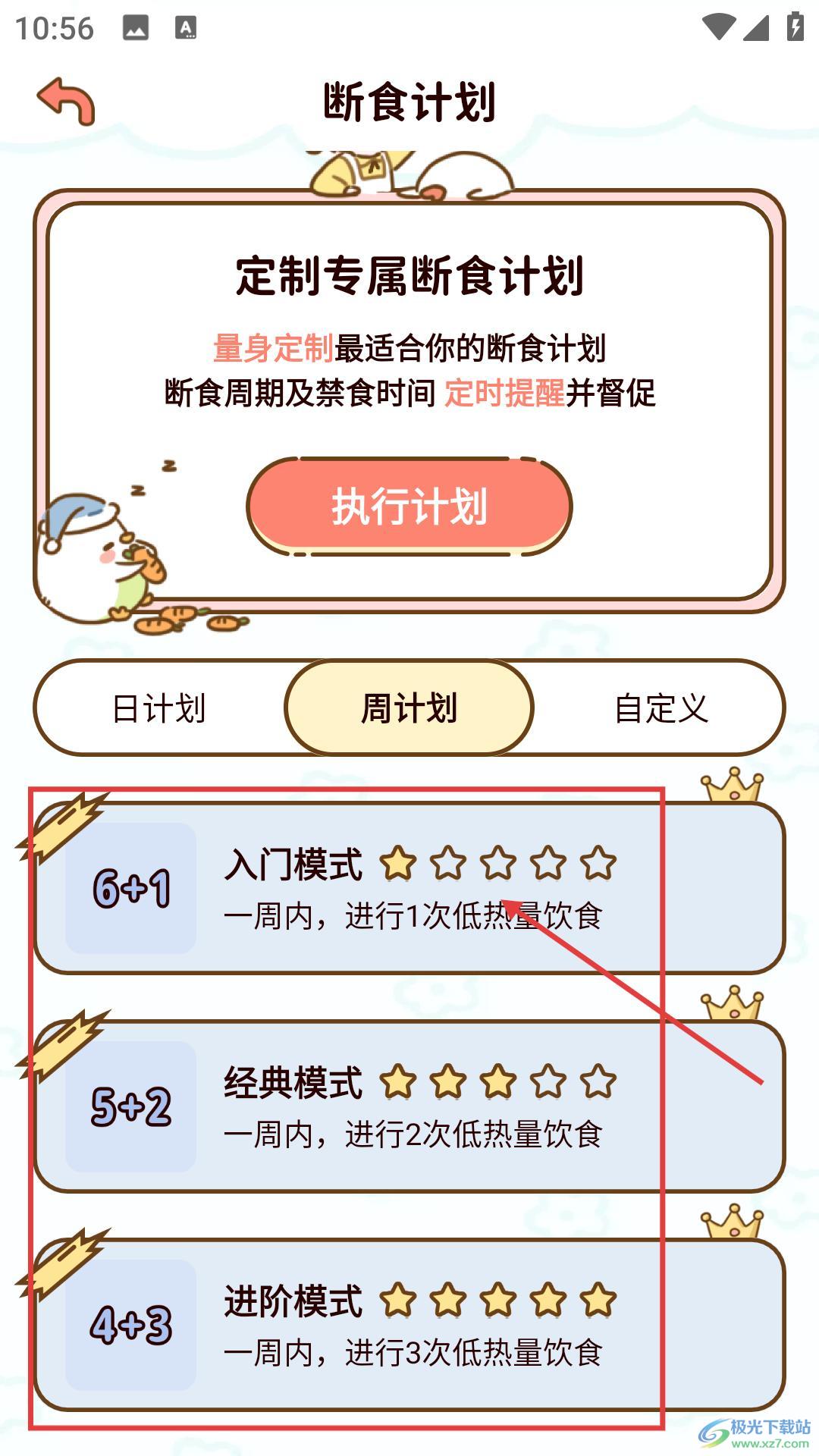Choose the 6+1 入门模式 plan
The width and height of the screenshot is (819, 1456).
pos(409,888)
